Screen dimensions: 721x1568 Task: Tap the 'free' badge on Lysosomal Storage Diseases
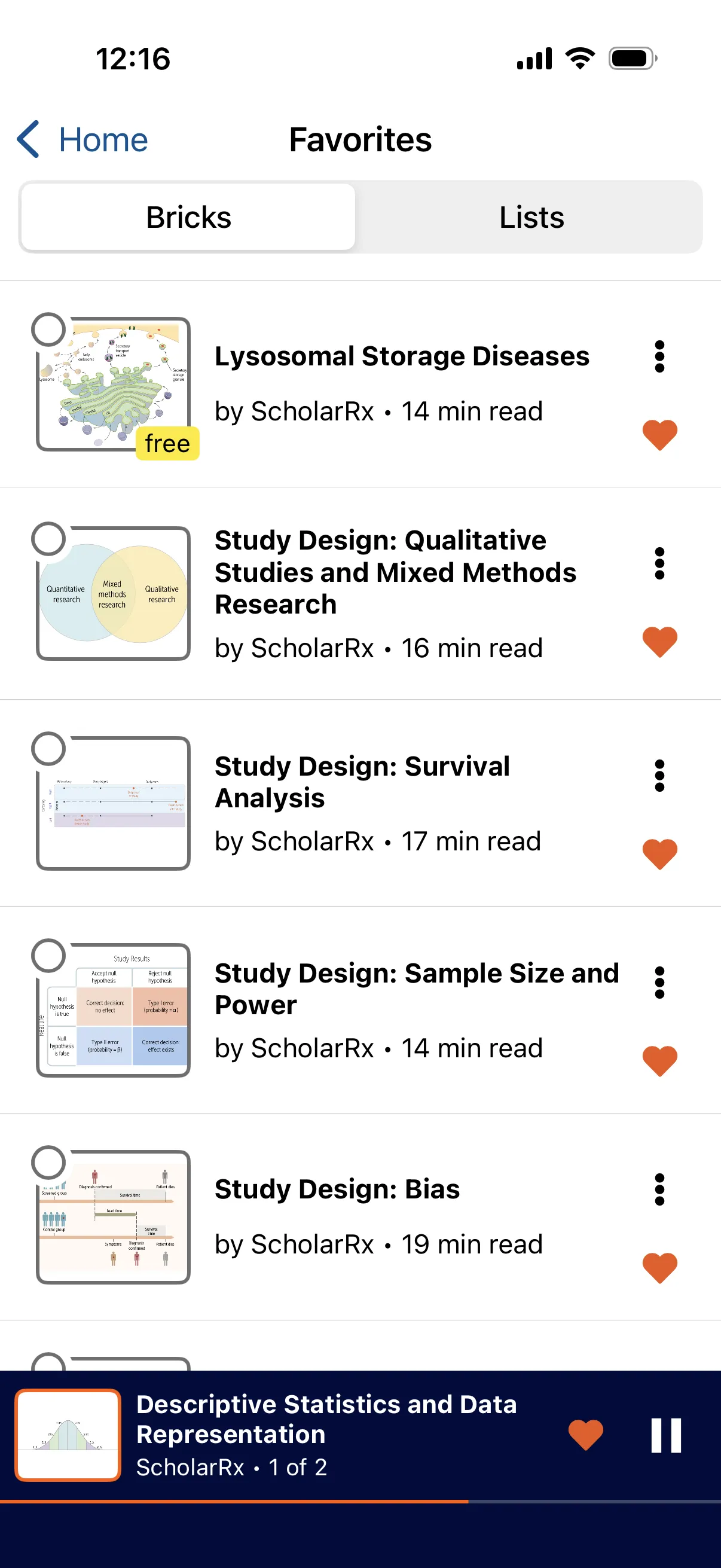[167, 443]
